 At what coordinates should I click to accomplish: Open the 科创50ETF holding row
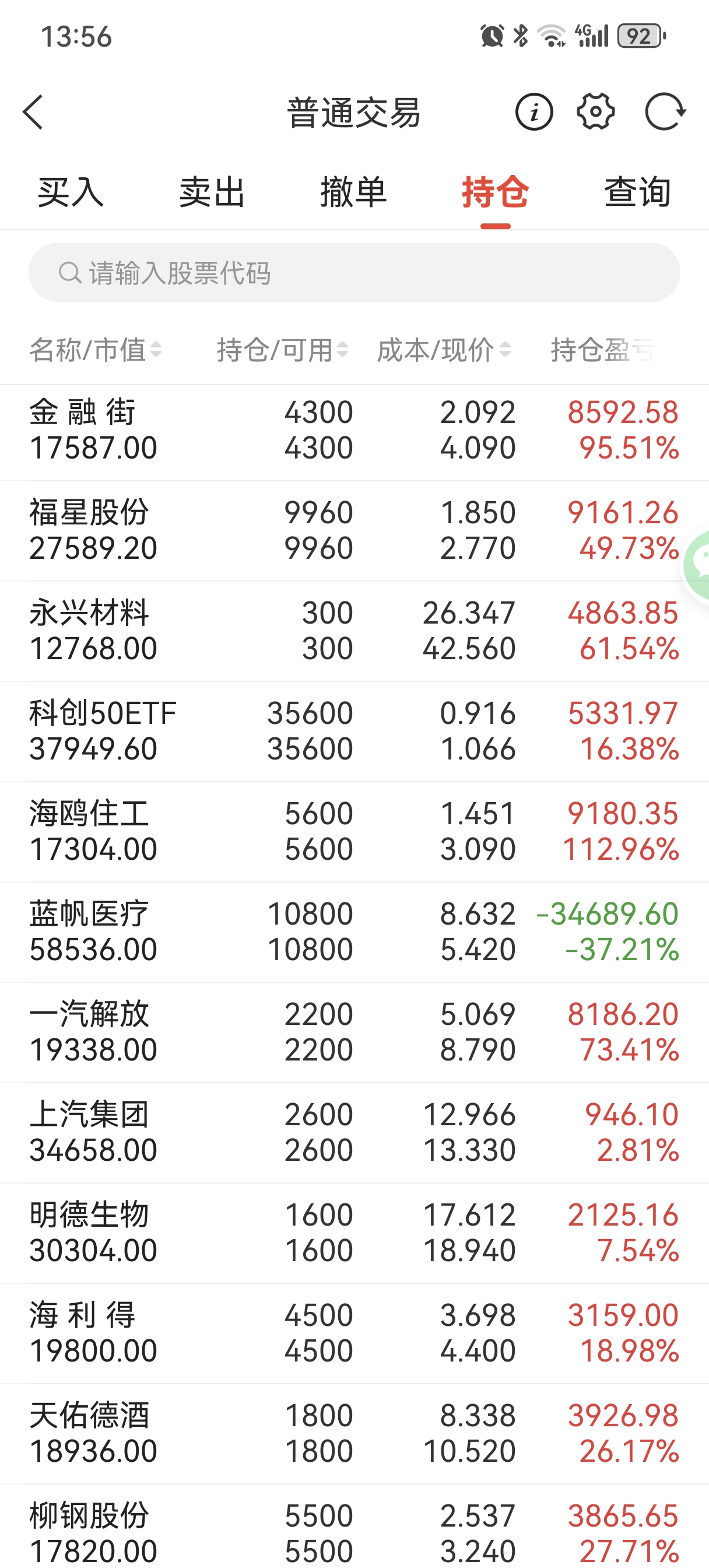pyautogui.click(x=353, y=731)
